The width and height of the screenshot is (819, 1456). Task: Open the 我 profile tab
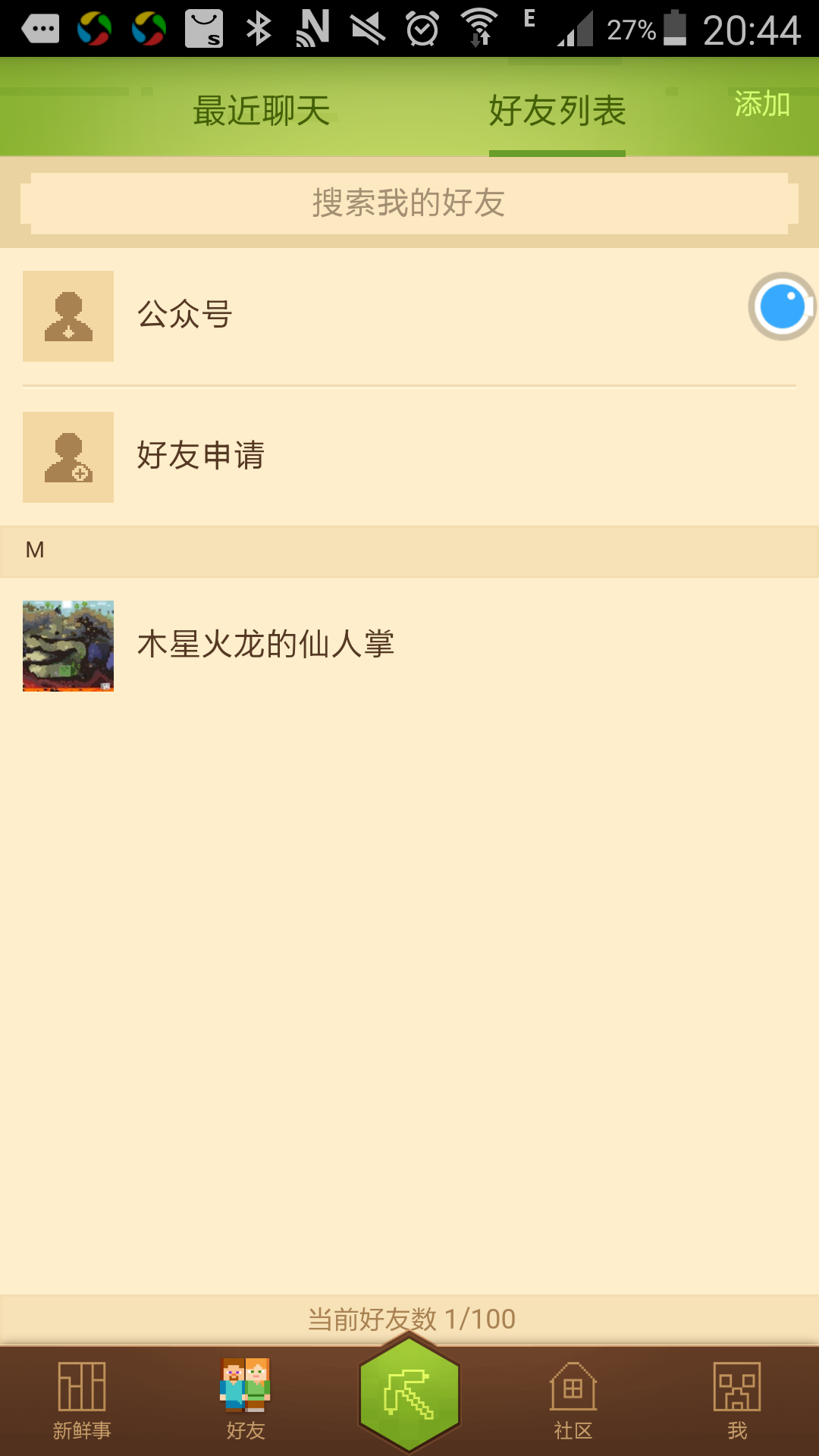(737, 1400)
